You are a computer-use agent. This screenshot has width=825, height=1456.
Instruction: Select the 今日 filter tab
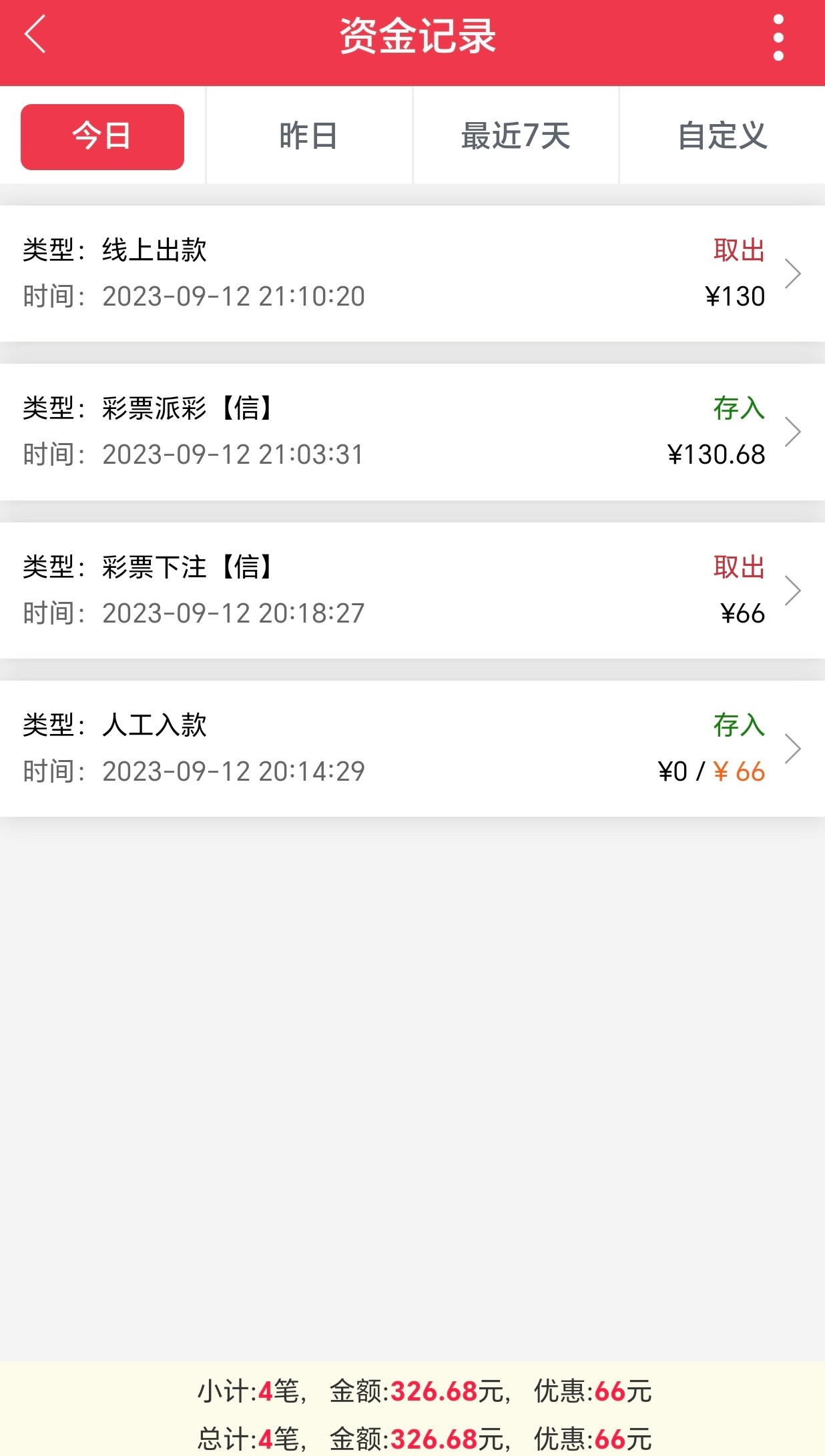[x=102, y=137]
